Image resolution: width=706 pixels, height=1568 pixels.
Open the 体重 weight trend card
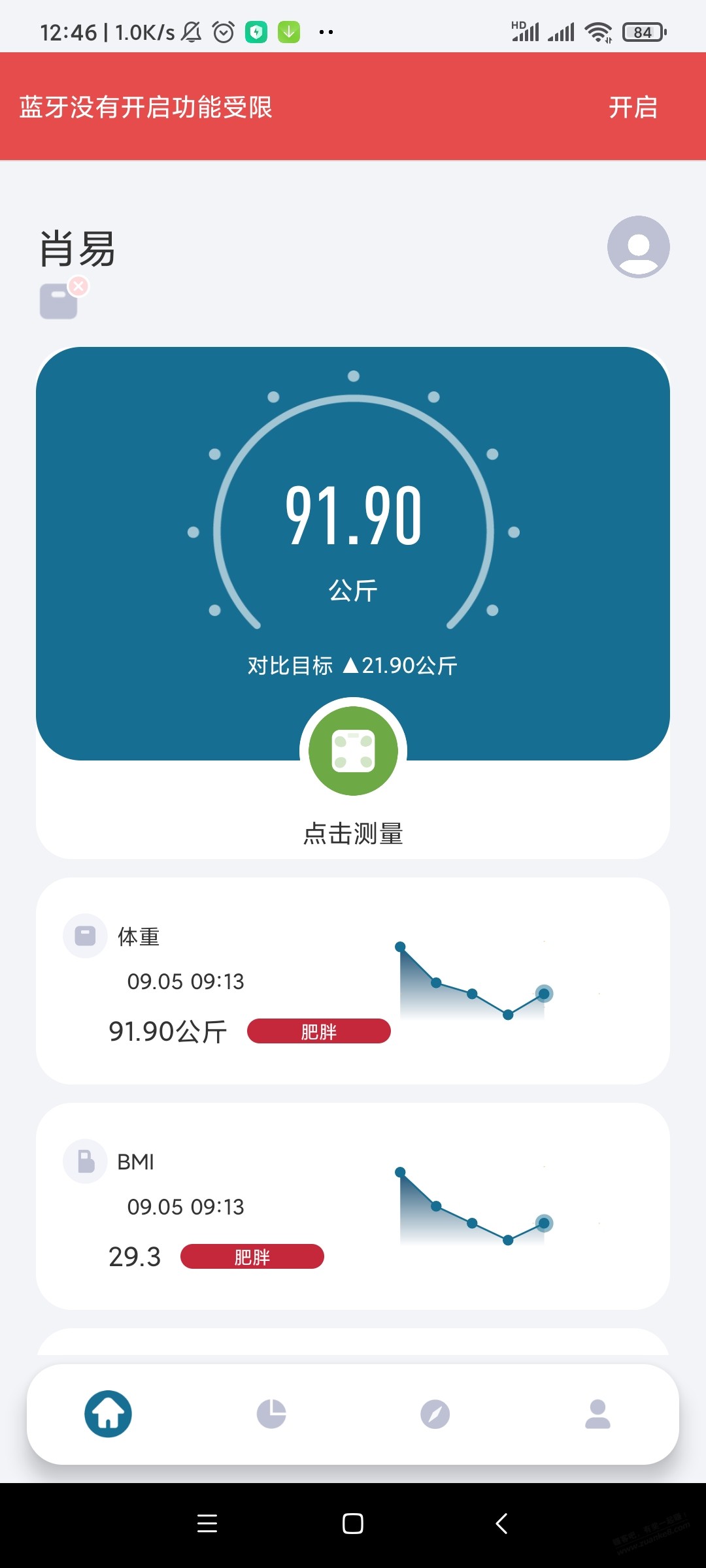(x=353, y=981)
